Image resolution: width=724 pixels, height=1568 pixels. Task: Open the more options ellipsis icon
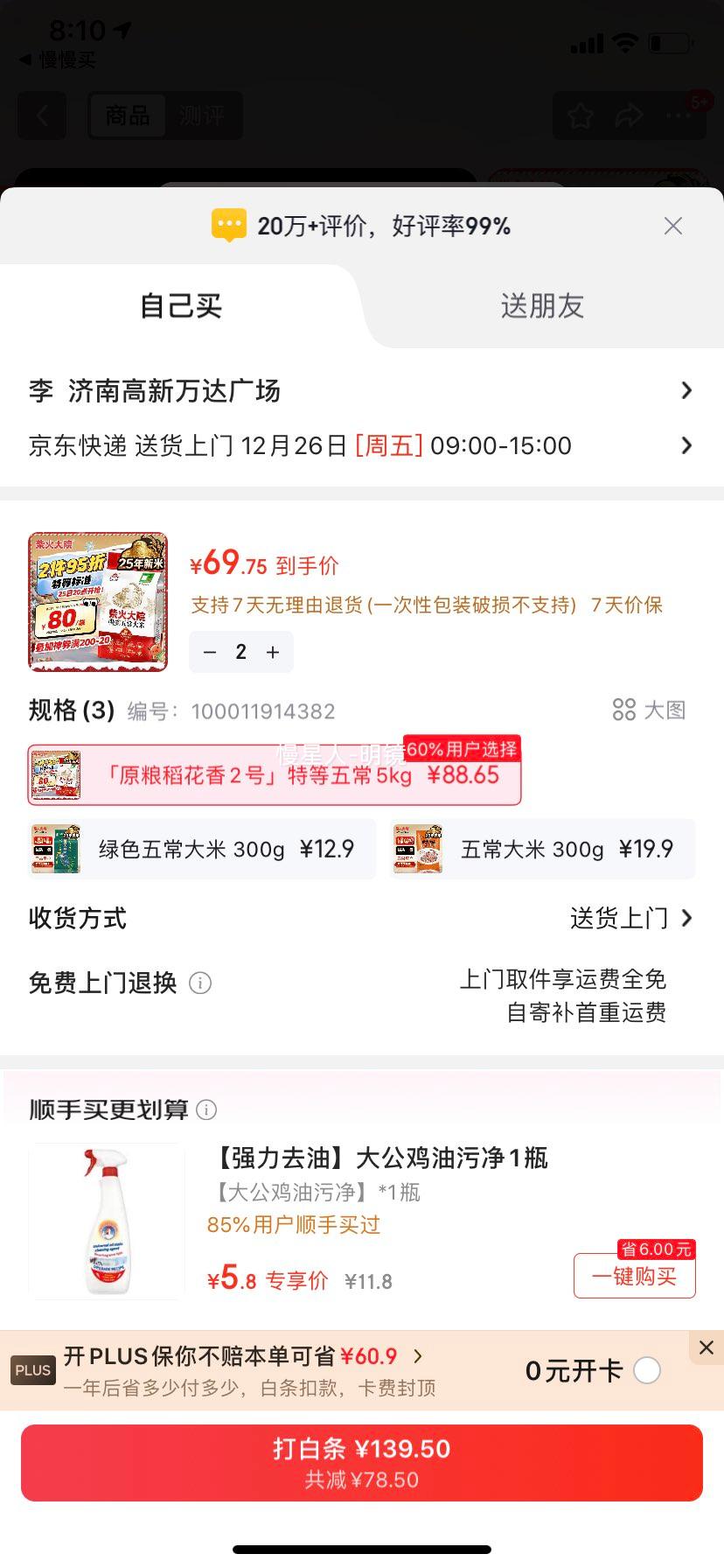point(678,115)
